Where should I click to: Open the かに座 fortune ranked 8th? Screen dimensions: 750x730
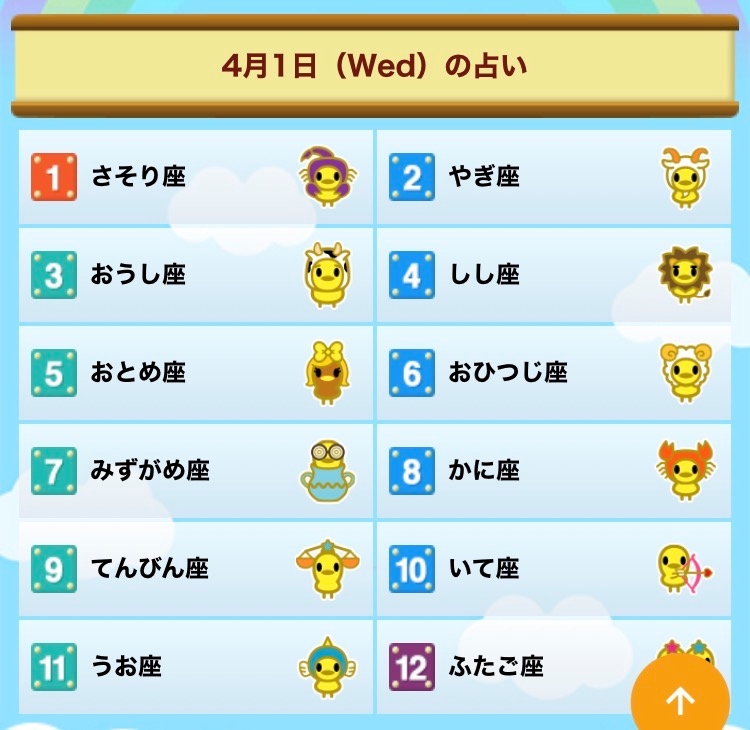[x=554, y=471]
